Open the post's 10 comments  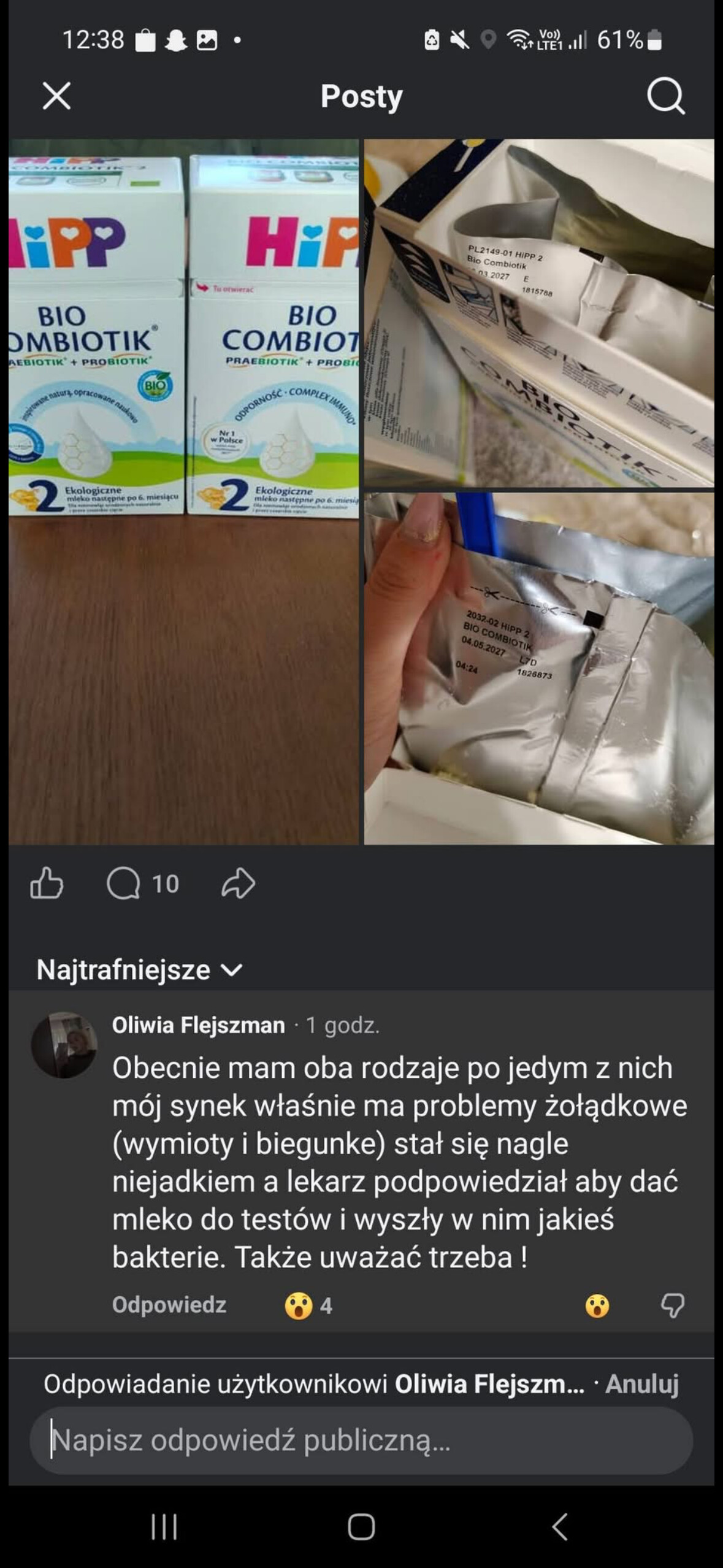click(x=142, y=883)
